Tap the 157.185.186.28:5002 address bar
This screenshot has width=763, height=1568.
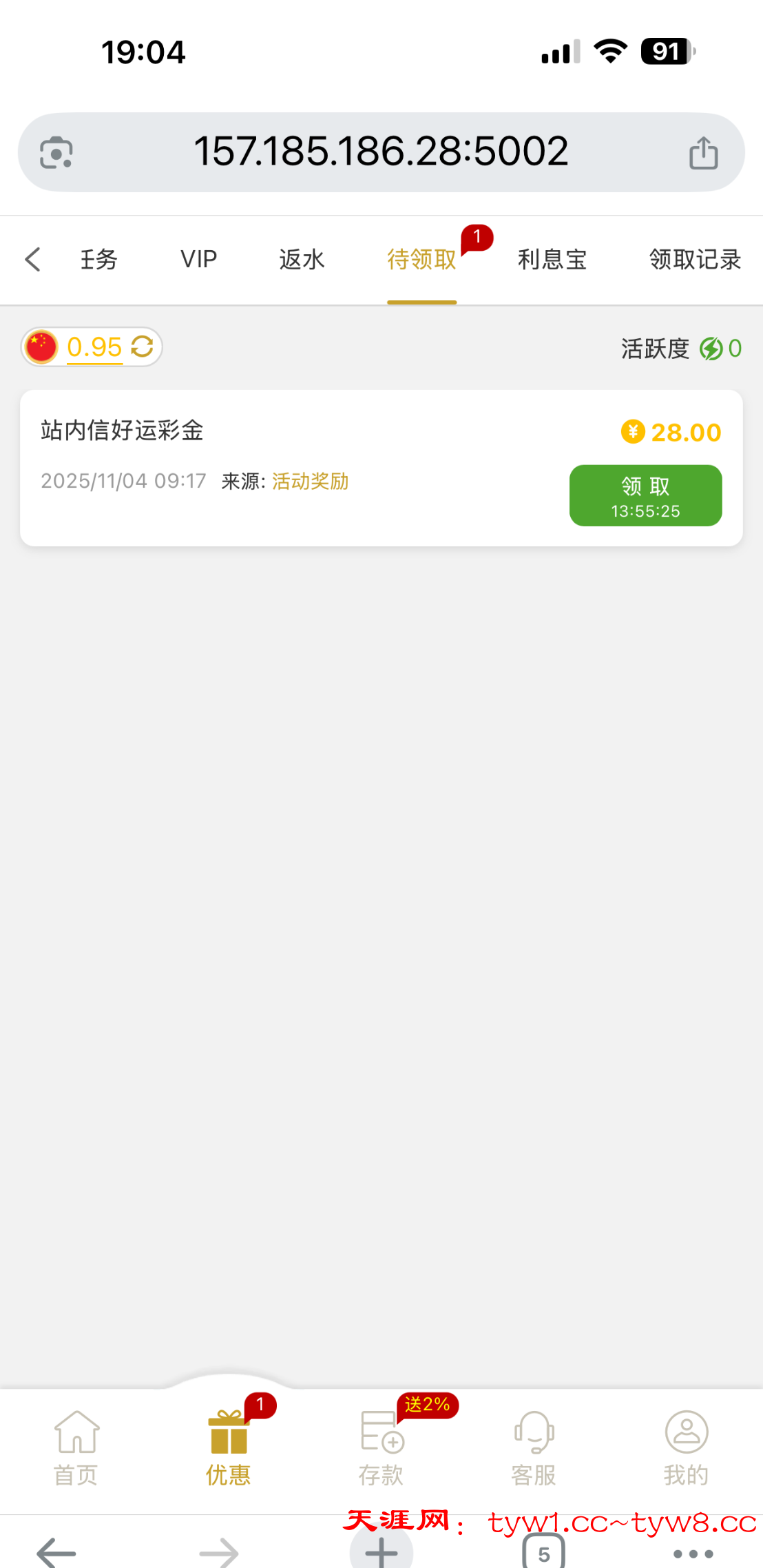[381, 152]
